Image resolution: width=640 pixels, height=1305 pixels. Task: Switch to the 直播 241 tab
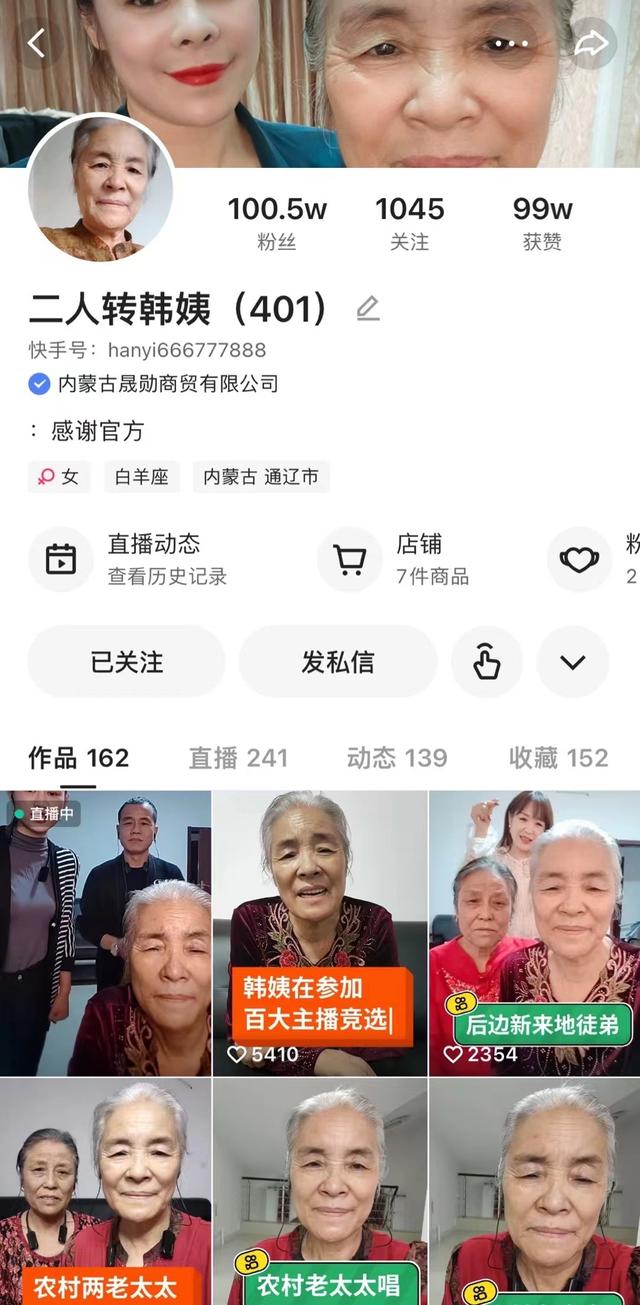pos(238,758)
